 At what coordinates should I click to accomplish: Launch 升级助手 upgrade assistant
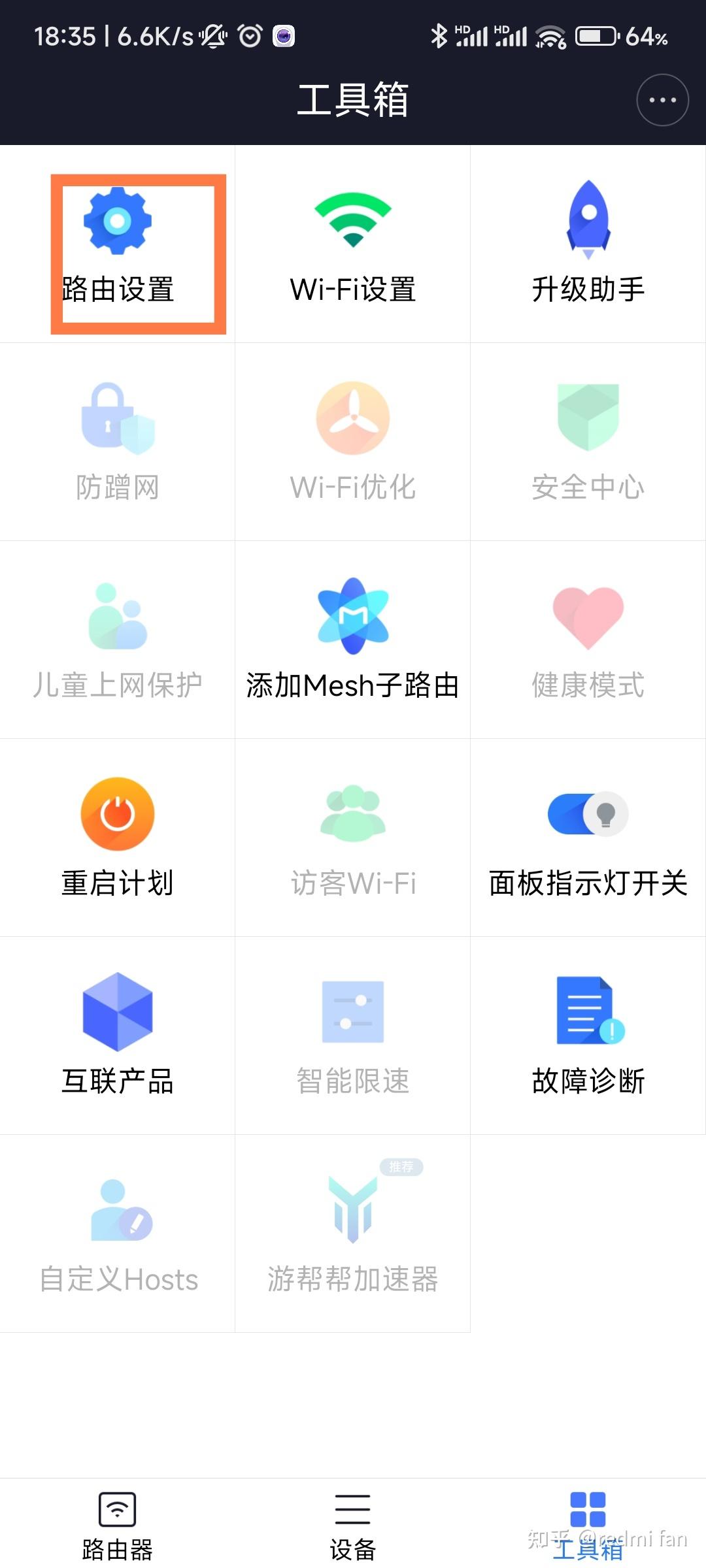(588, 244)
